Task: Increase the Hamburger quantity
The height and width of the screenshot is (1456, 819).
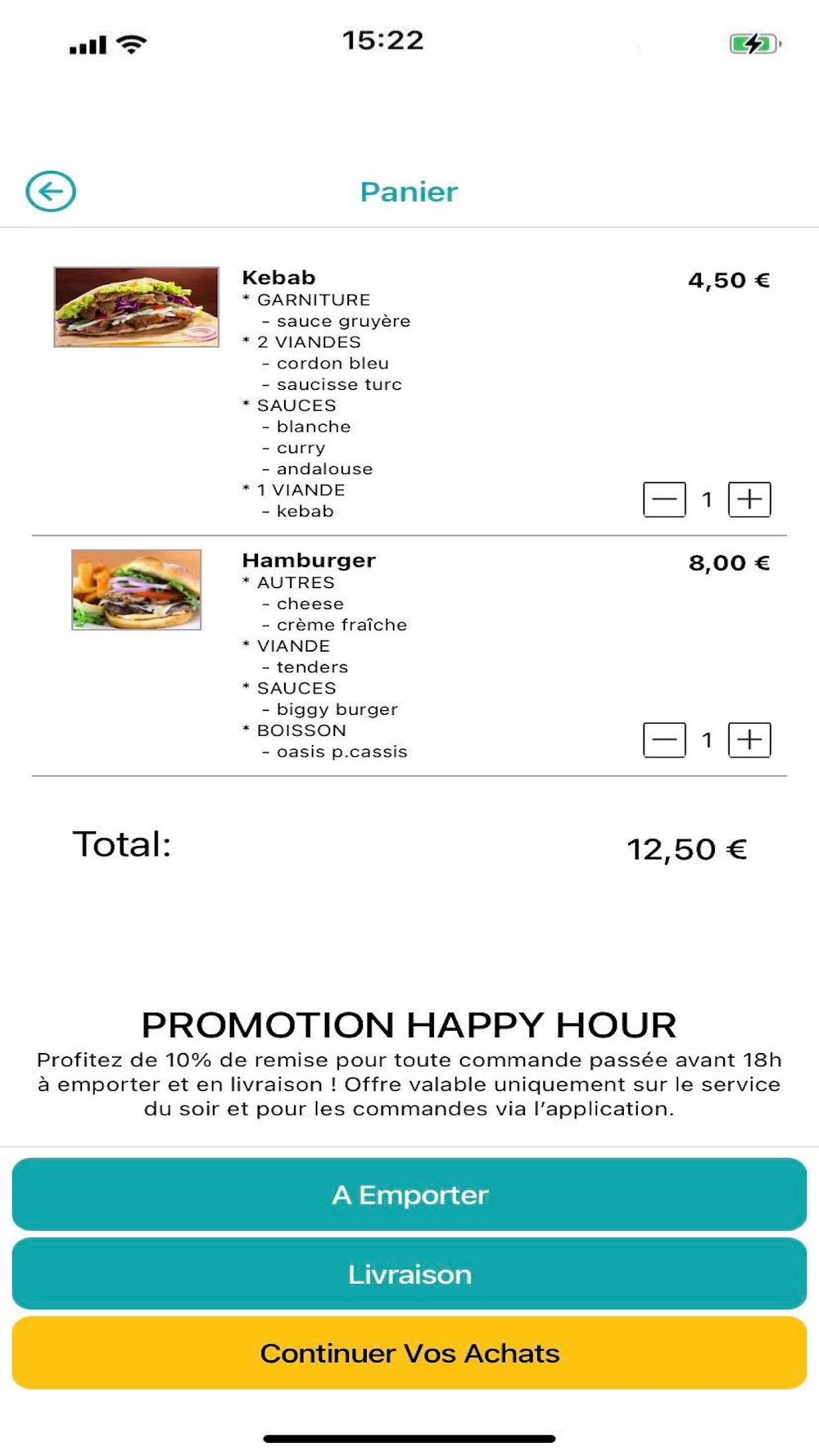Action: pos(749,740)
